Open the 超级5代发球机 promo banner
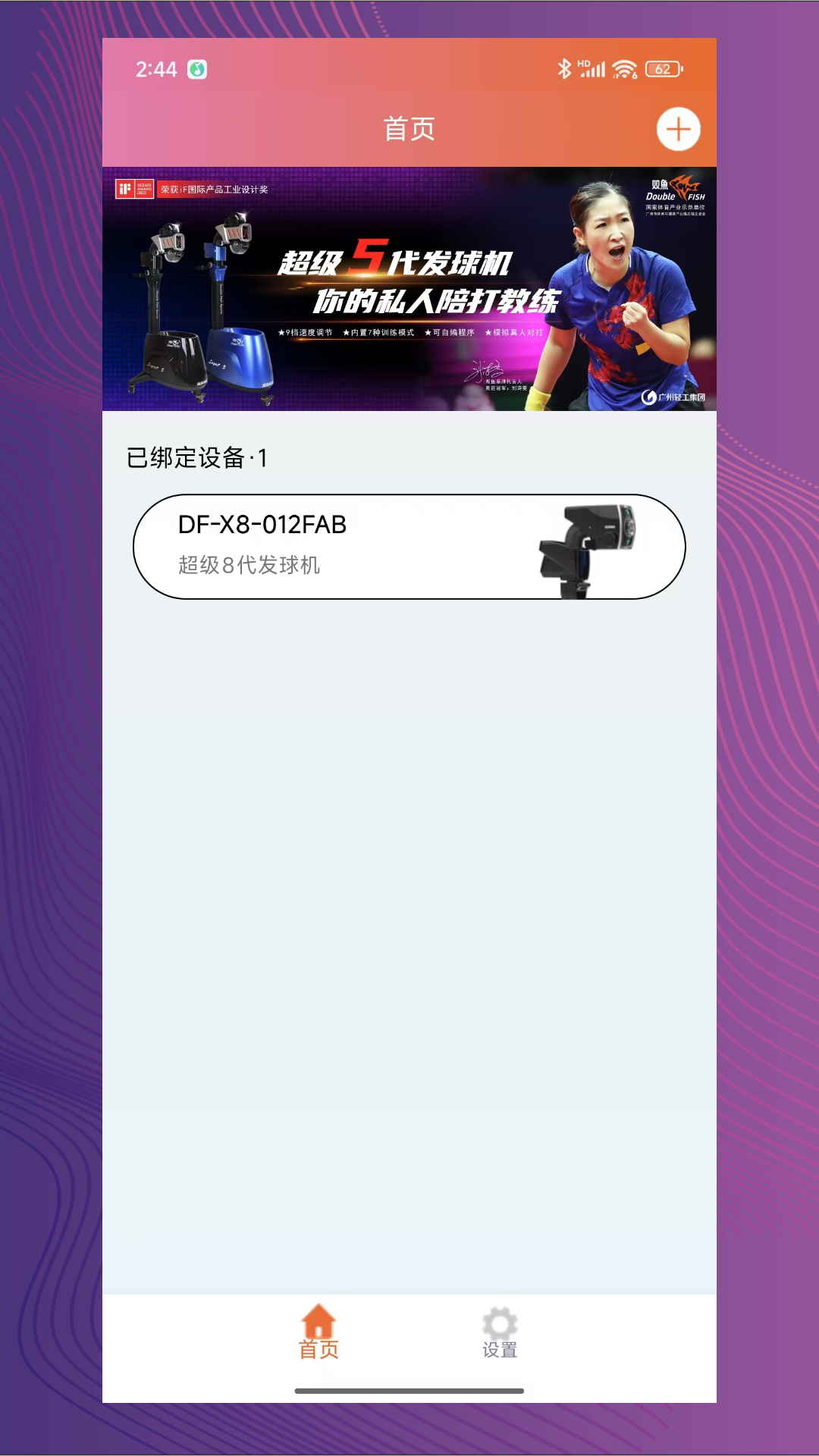 tap(409, 289)
